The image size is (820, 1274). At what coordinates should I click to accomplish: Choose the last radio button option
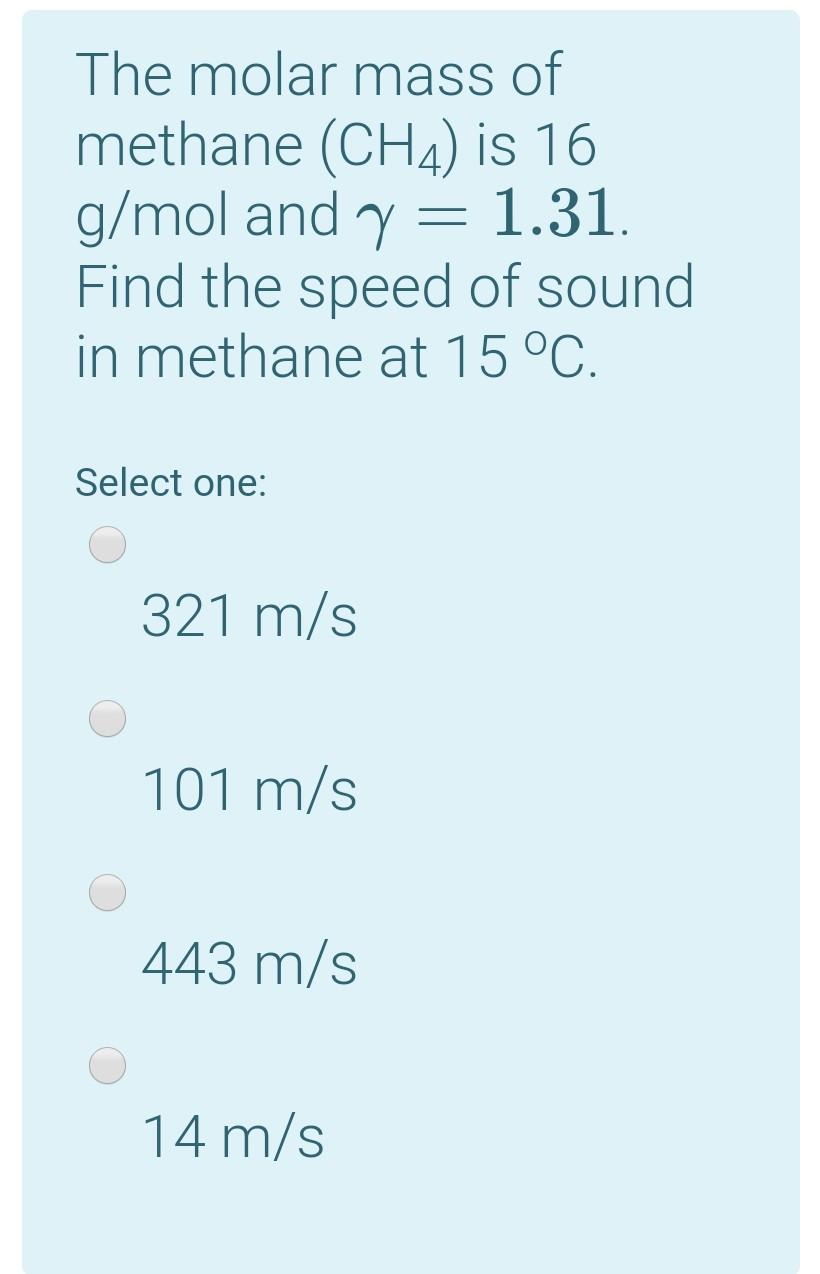(x=106, y=1065)
